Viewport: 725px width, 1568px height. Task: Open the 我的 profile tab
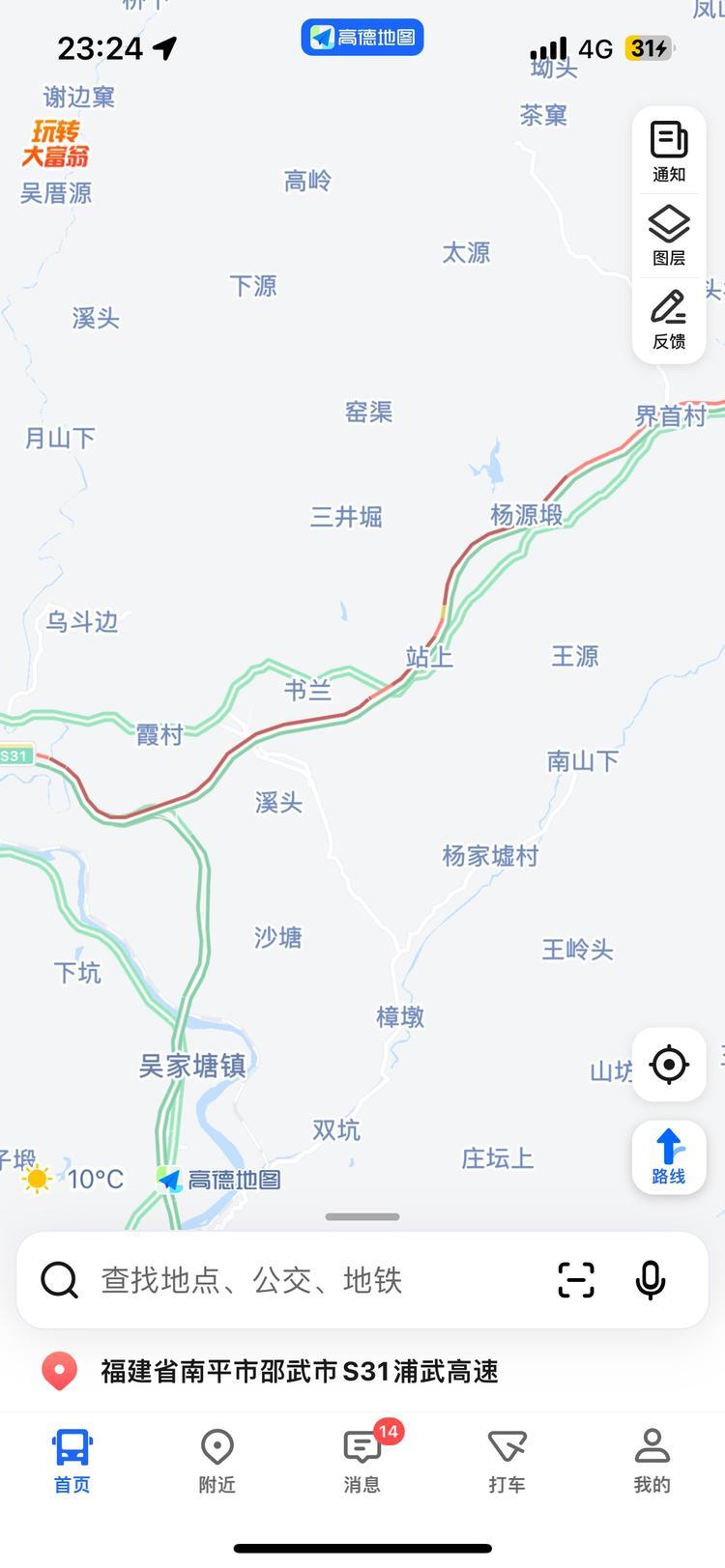coord(652,1461)
